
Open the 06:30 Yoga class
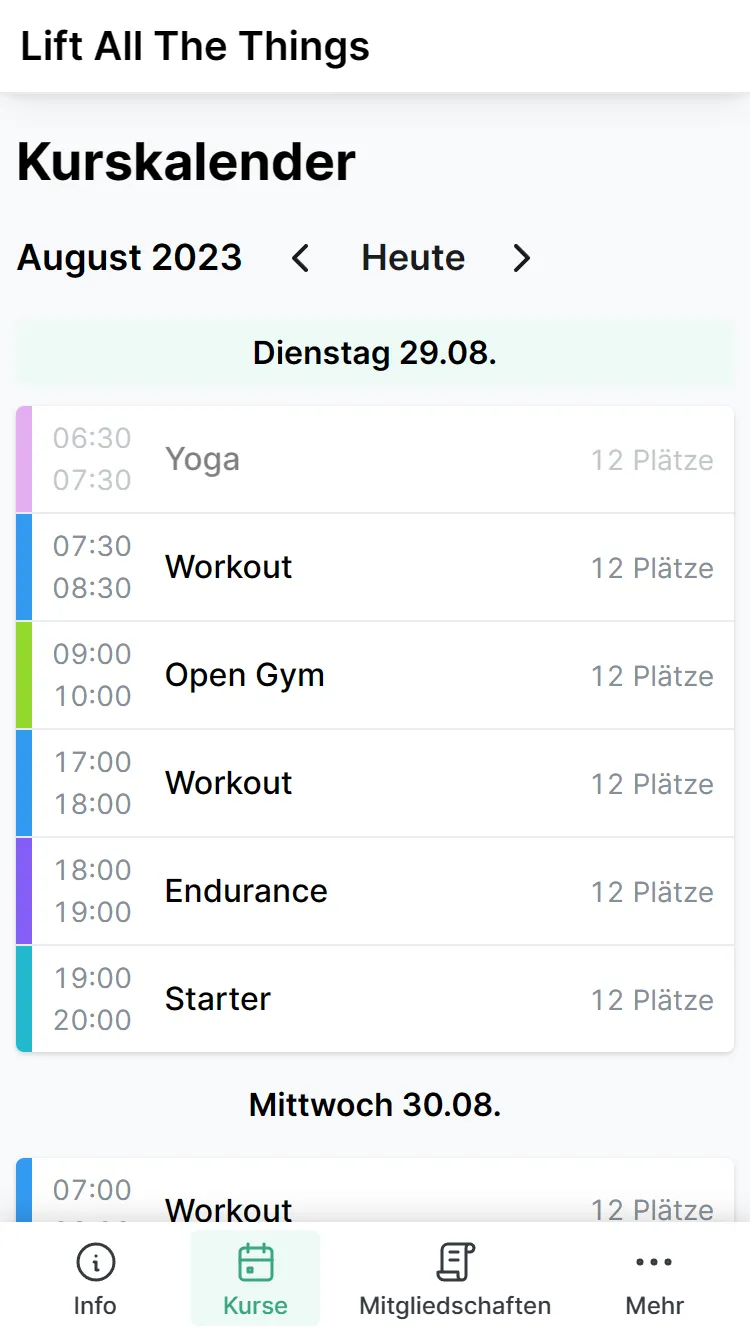(x=375, y=460)
